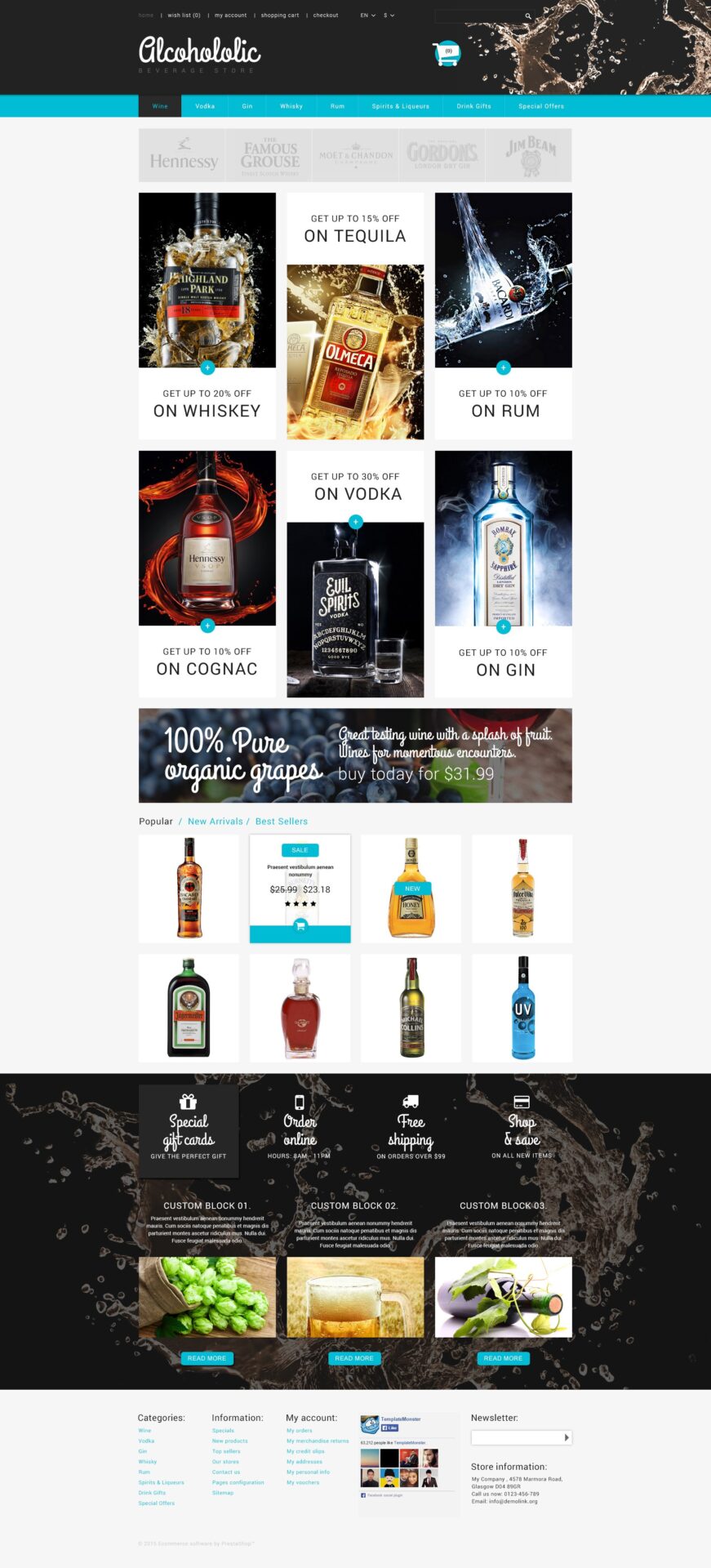Screen dimensions: 711x1568
Task: Go to Special Offers tab
Action: click(x=541, y=106)
